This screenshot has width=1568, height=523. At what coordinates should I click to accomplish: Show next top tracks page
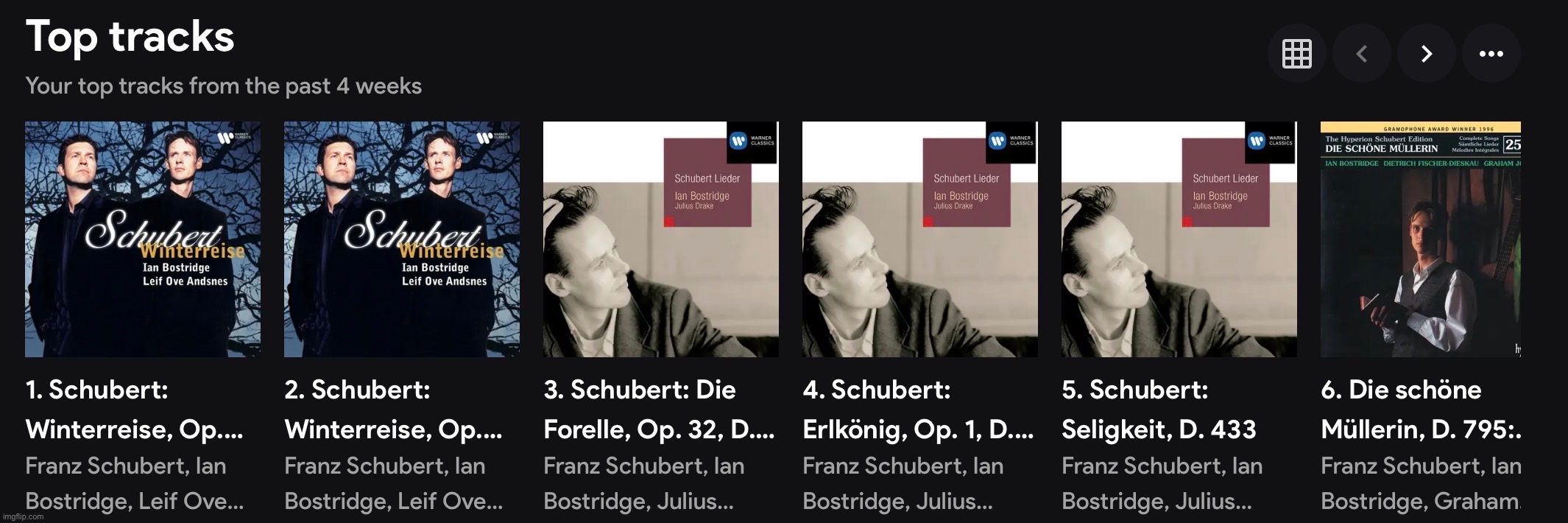click(1426, 53)
